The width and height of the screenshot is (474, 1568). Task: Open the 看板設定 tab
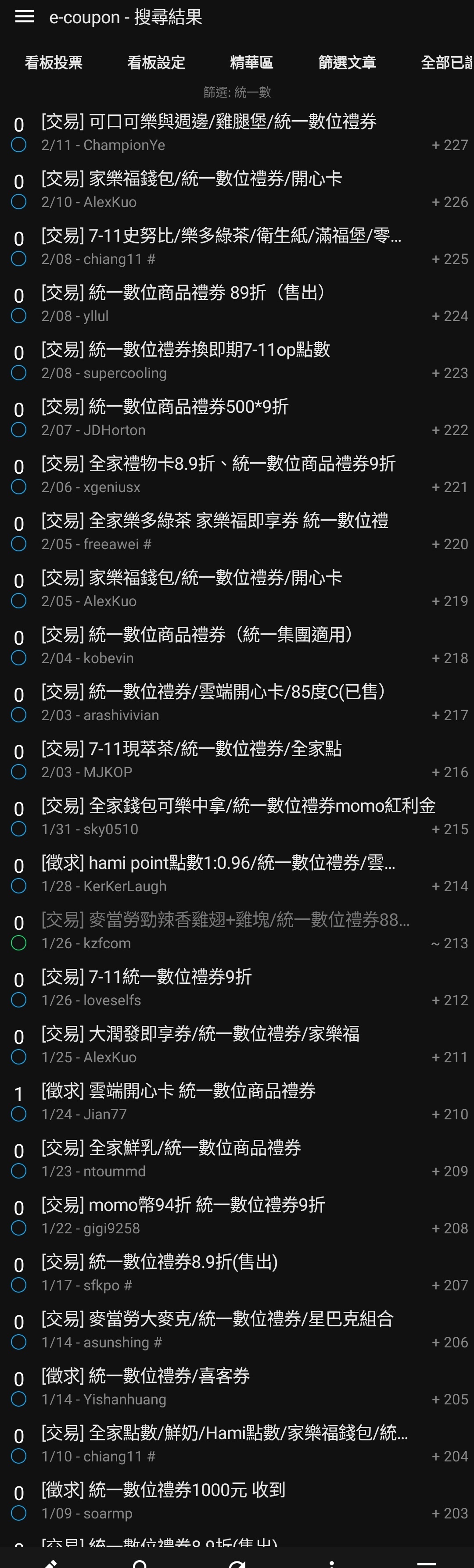pos(156,62)
